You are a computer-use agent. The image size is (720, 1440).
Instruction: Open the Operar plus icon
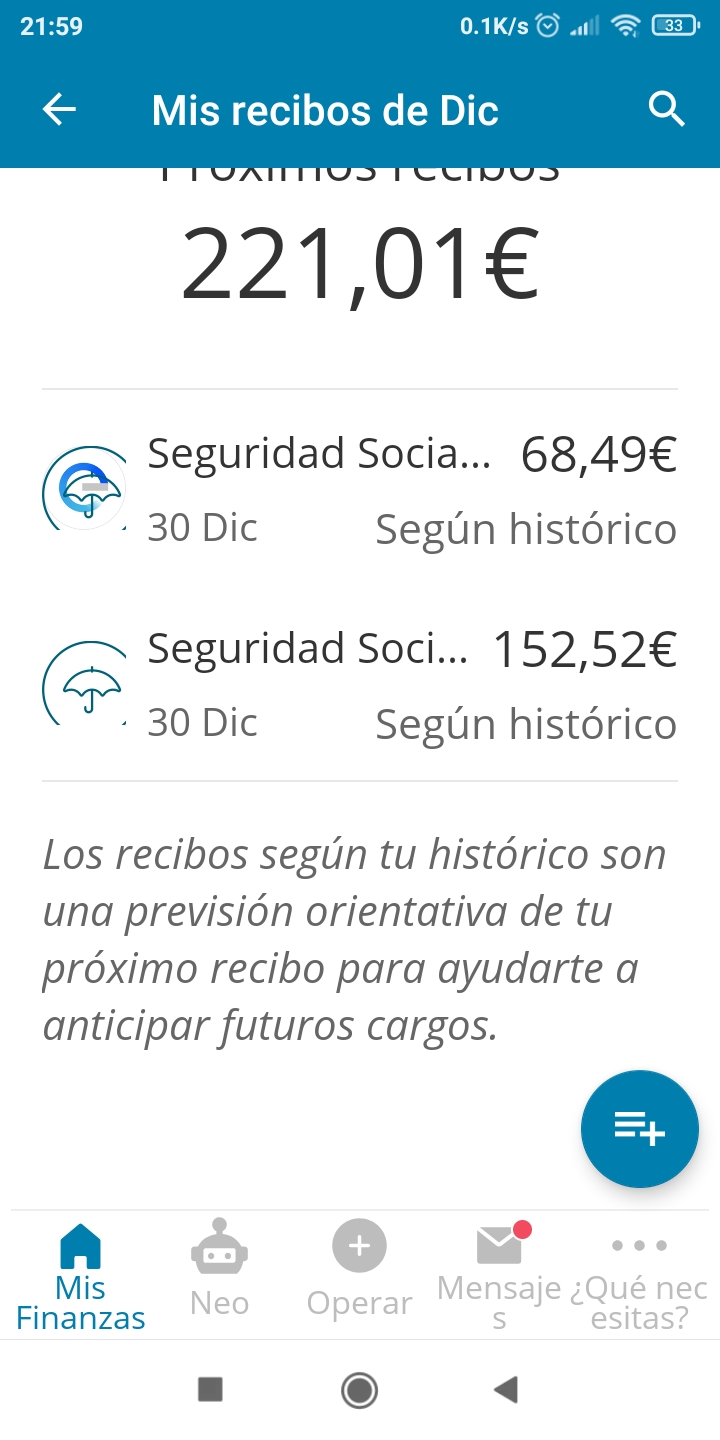click(x=358, y=1245)
